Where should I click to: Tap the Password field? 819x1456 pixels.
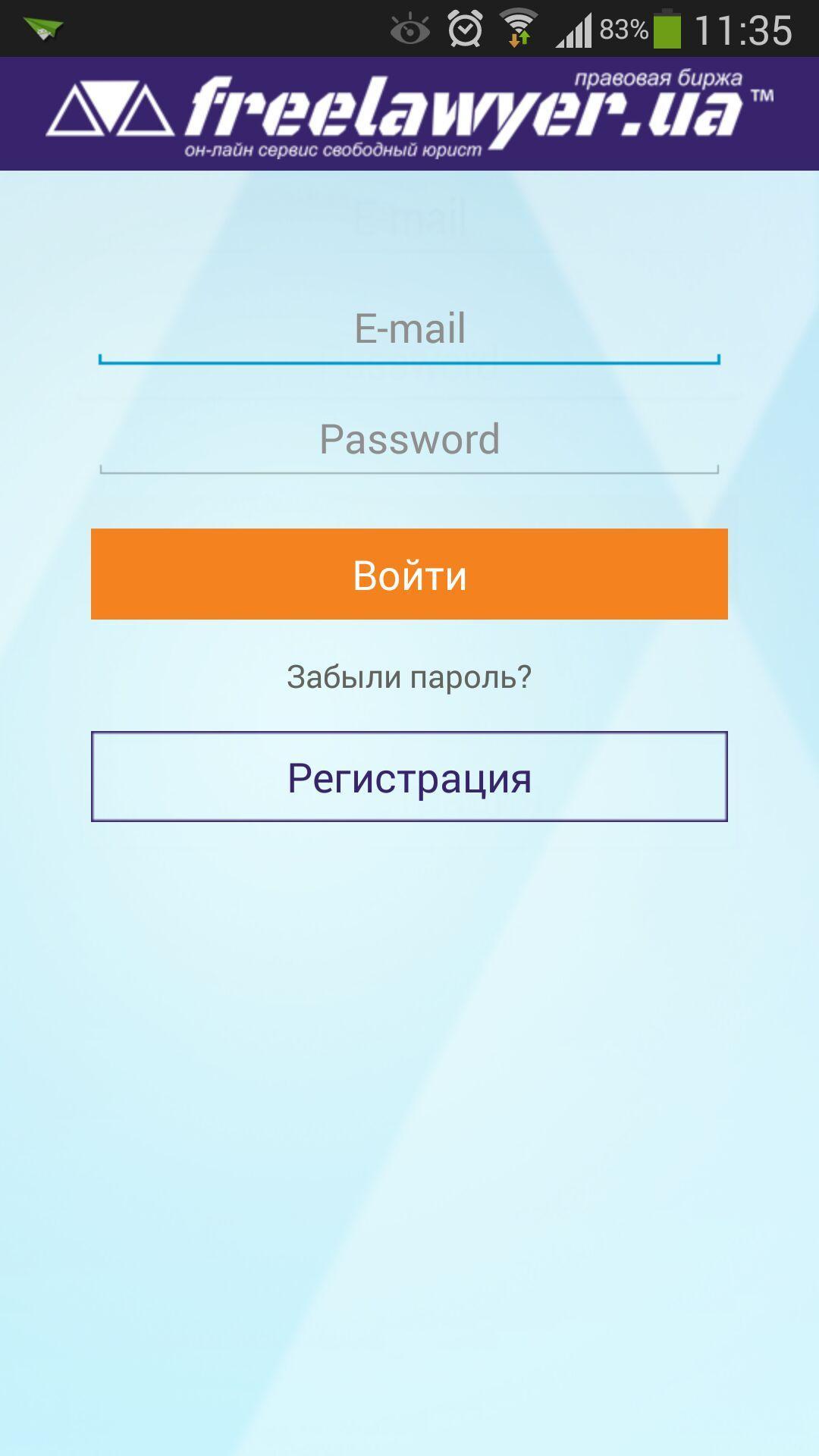(409, 441)
